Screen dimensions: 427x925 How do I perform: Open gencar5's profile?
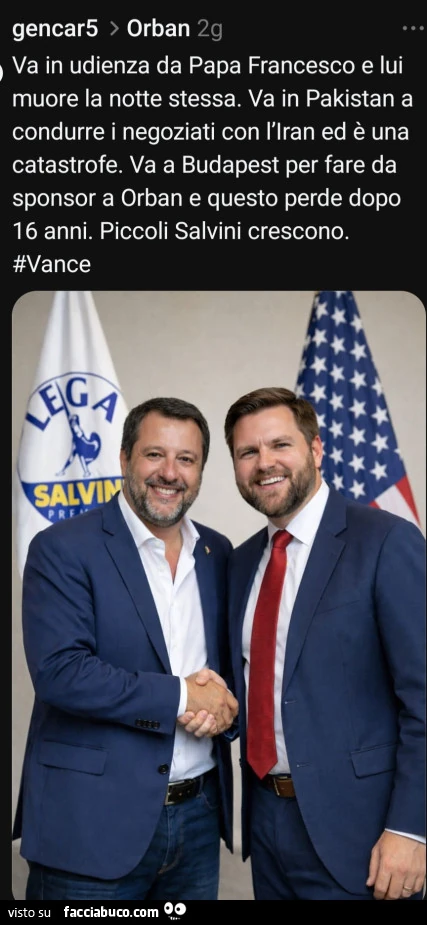55,28
